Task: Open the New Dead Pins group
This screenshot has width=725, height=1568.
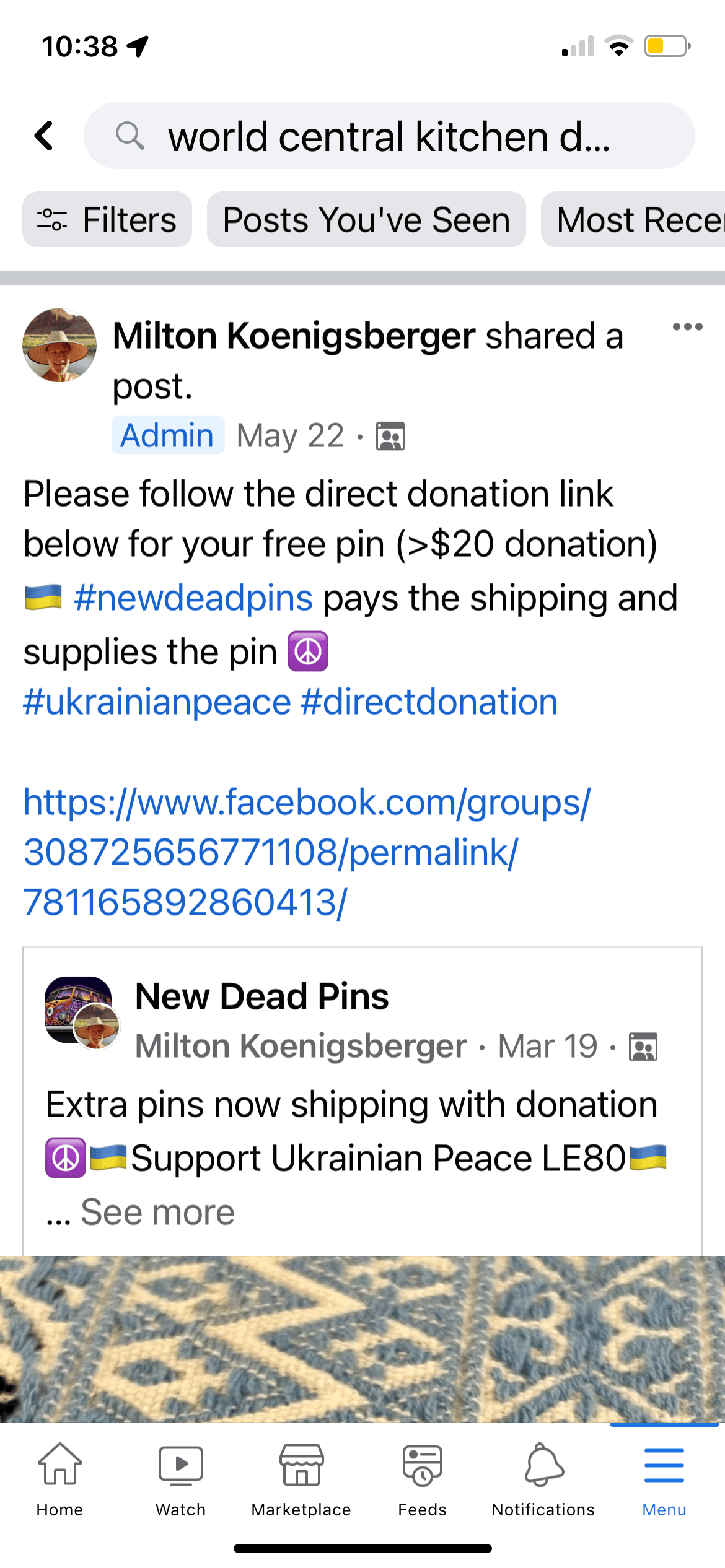Action: [262, 996]
